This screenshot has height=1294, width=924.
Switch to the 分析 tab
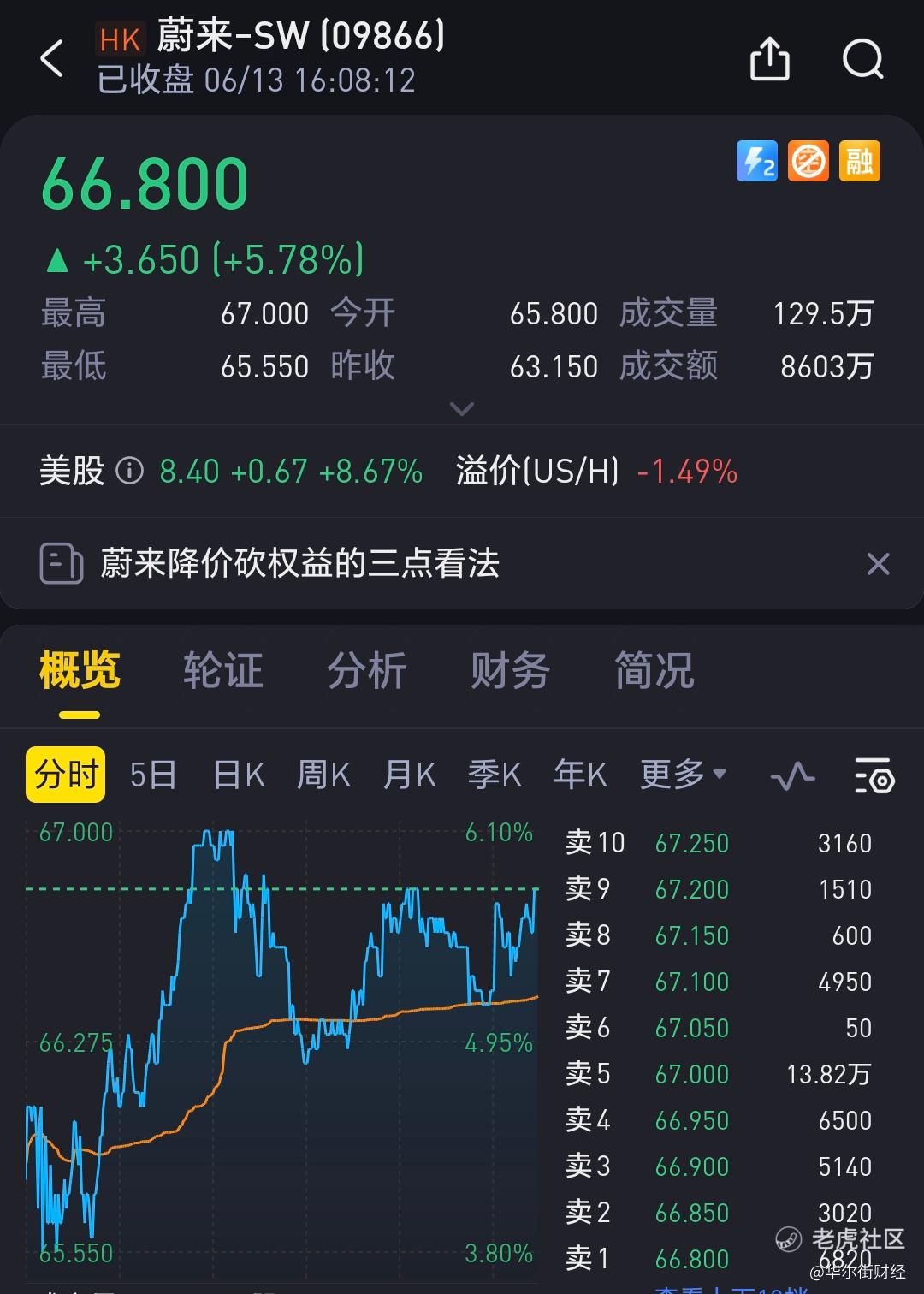click(366, 670)
